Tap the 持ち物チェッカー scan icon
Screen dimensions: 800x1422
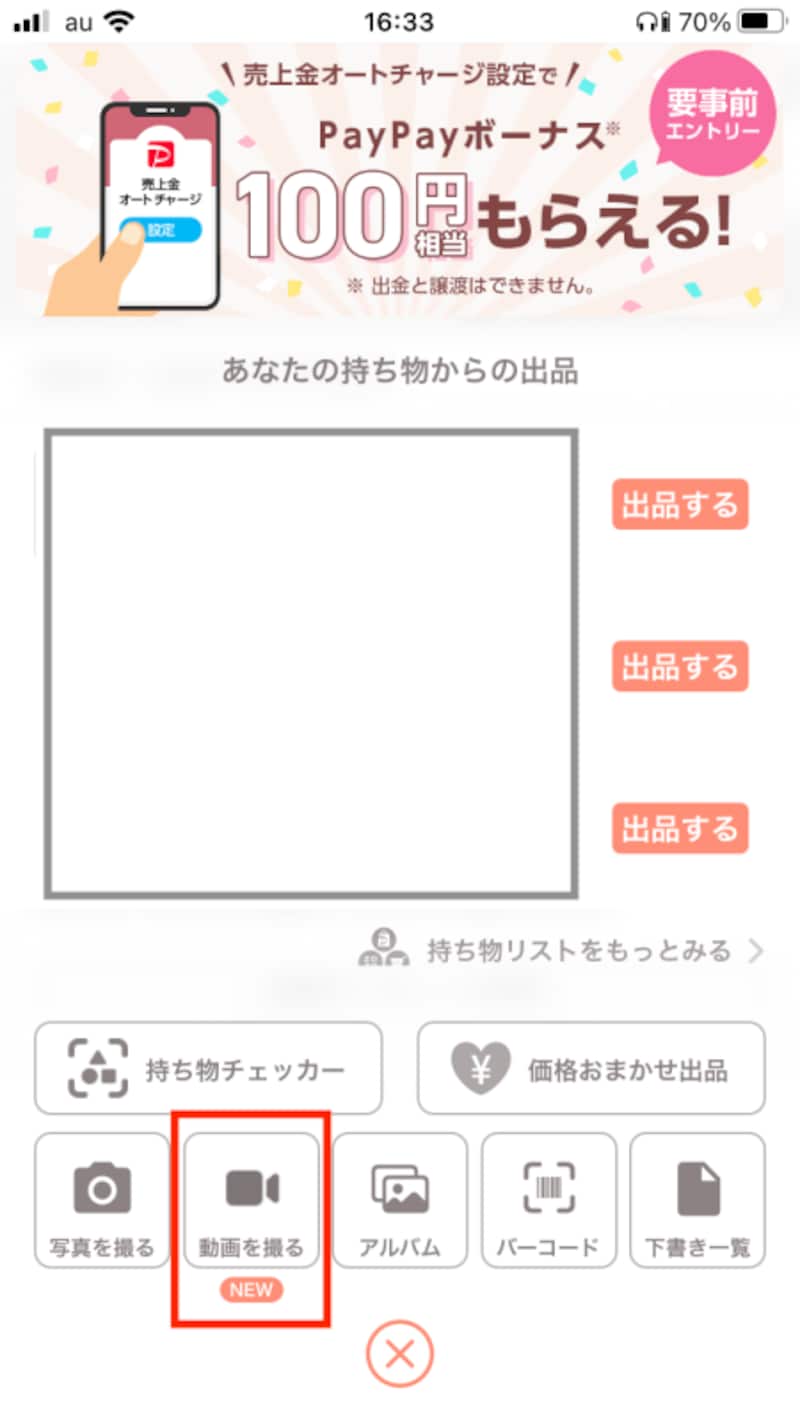[x=96, y=1067]
